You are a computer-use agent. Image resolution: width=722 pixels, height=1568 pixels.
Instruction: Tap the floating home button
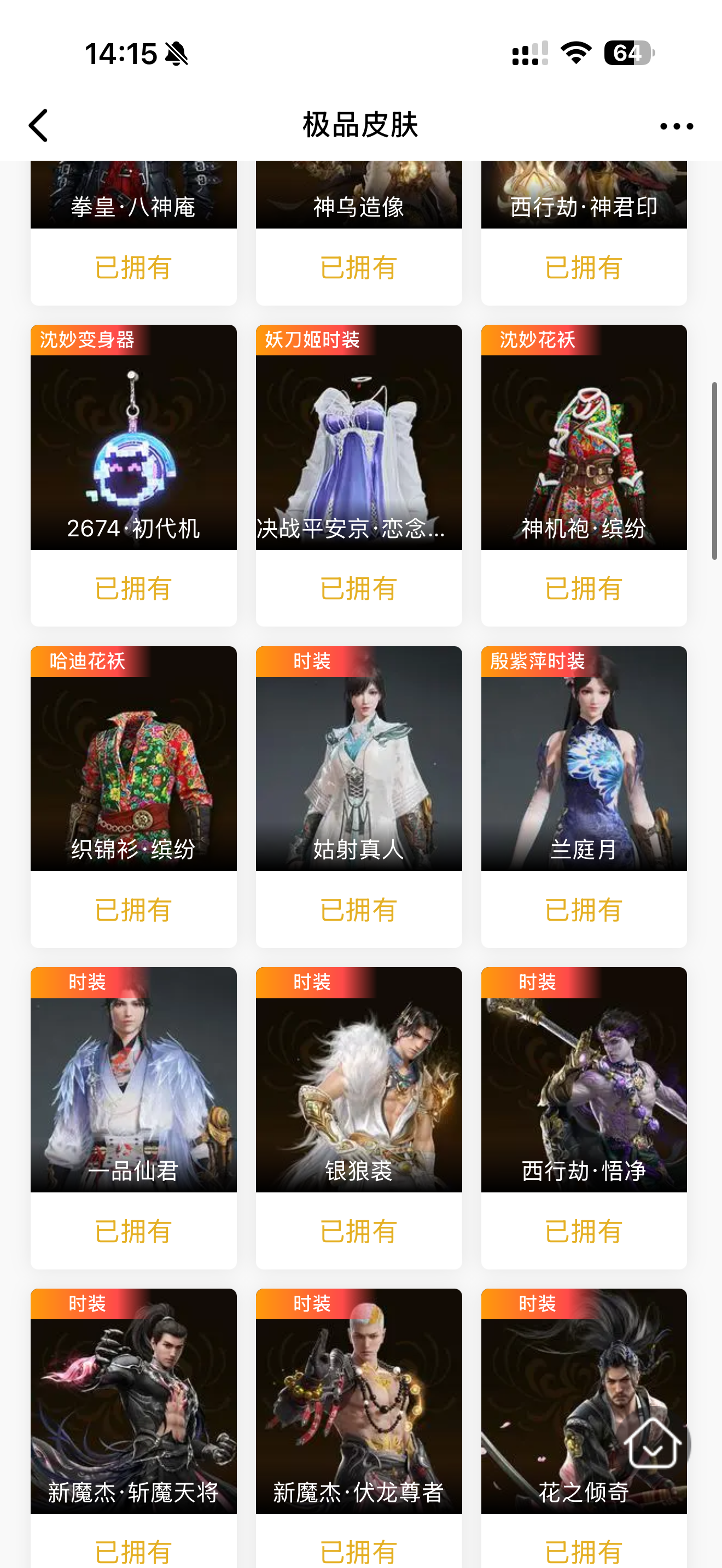(652, 1444)
